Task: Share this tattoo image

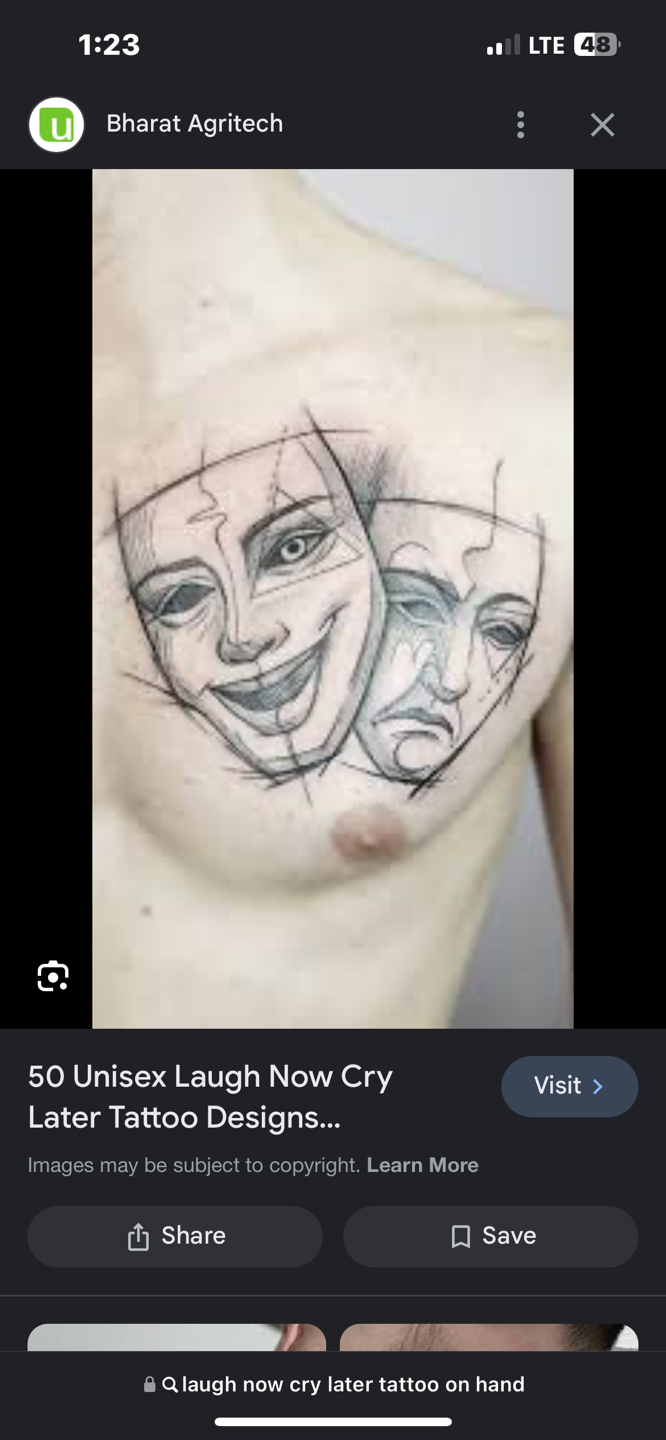Action: coord(175,1236)
